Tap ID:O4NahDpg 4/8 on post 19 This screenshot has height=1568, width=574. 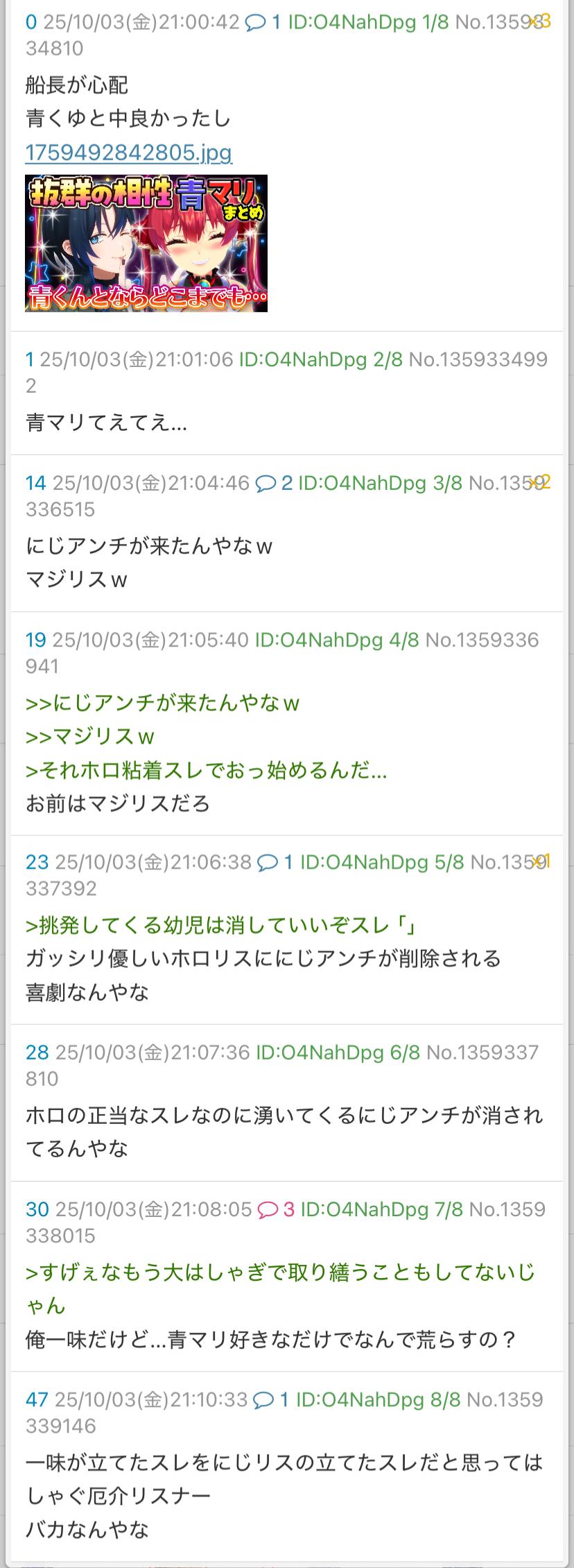337,640
